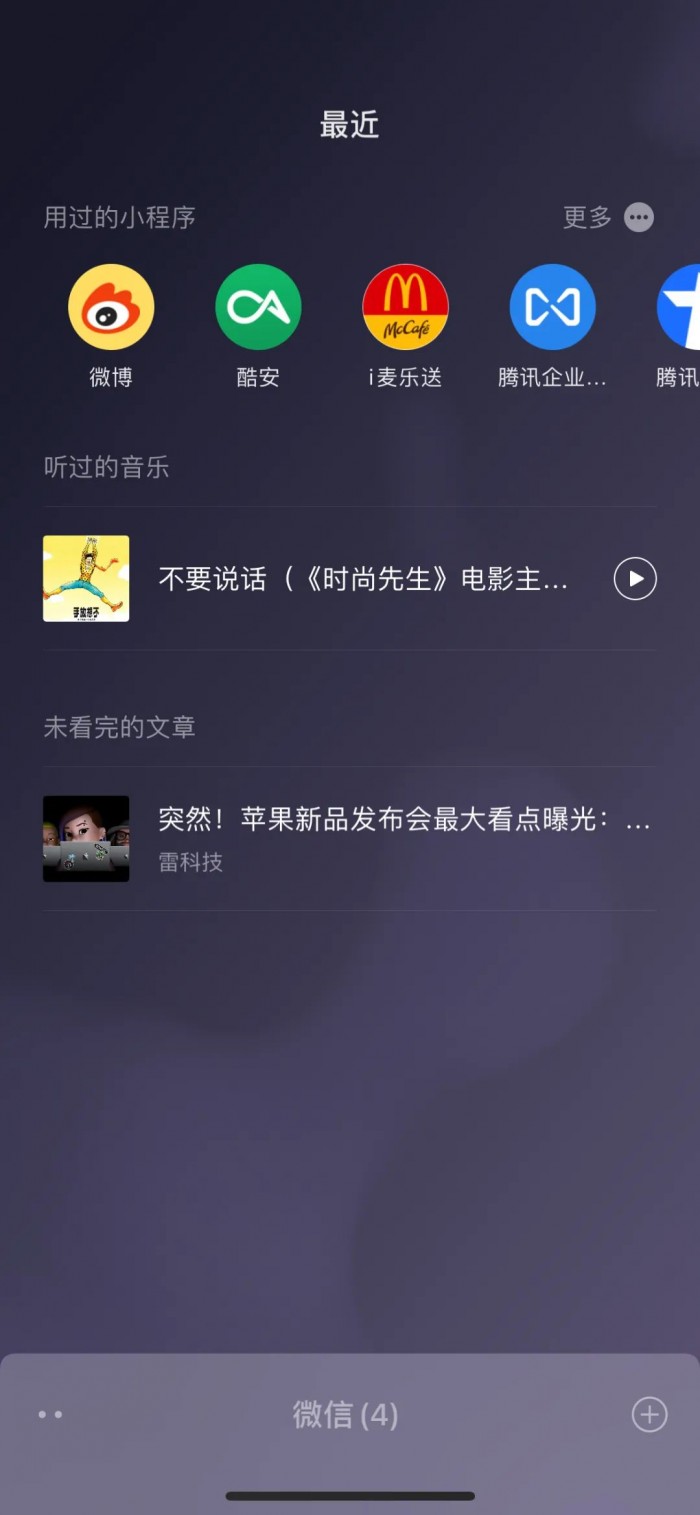Play the song 不要说话

click(x=635, y=579)
